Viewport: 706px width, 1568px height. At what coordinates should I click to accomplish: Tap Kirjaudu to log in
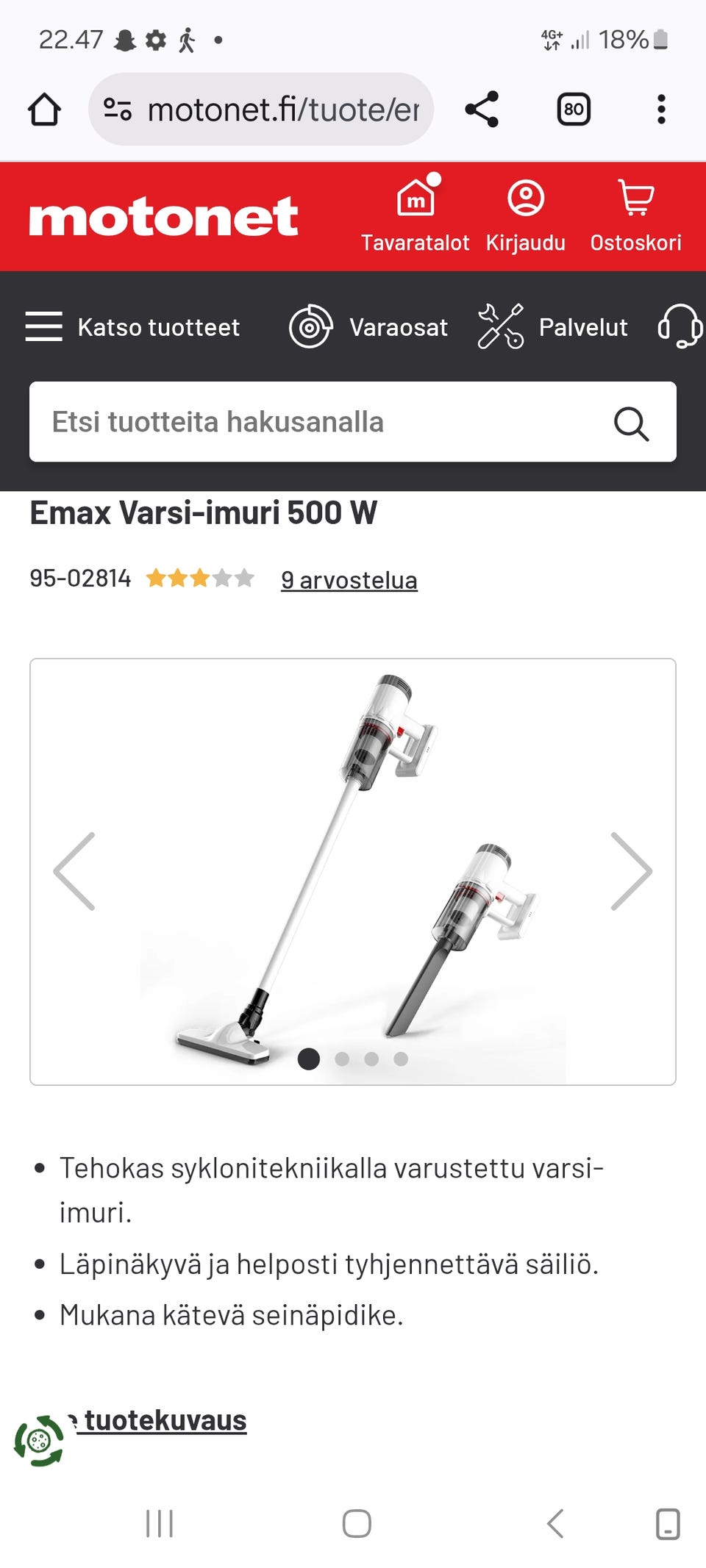[x=526, y=216]
